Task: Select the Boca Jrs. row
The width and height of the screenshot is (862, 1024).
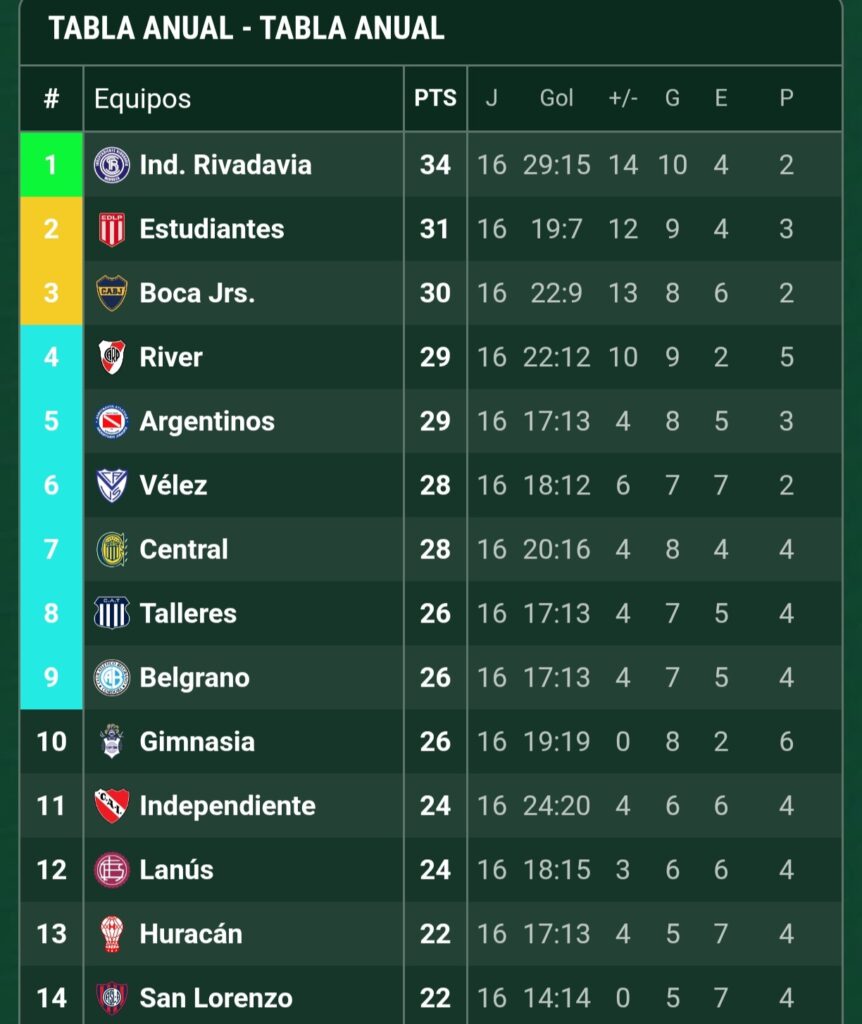Action: coord(431,293)
